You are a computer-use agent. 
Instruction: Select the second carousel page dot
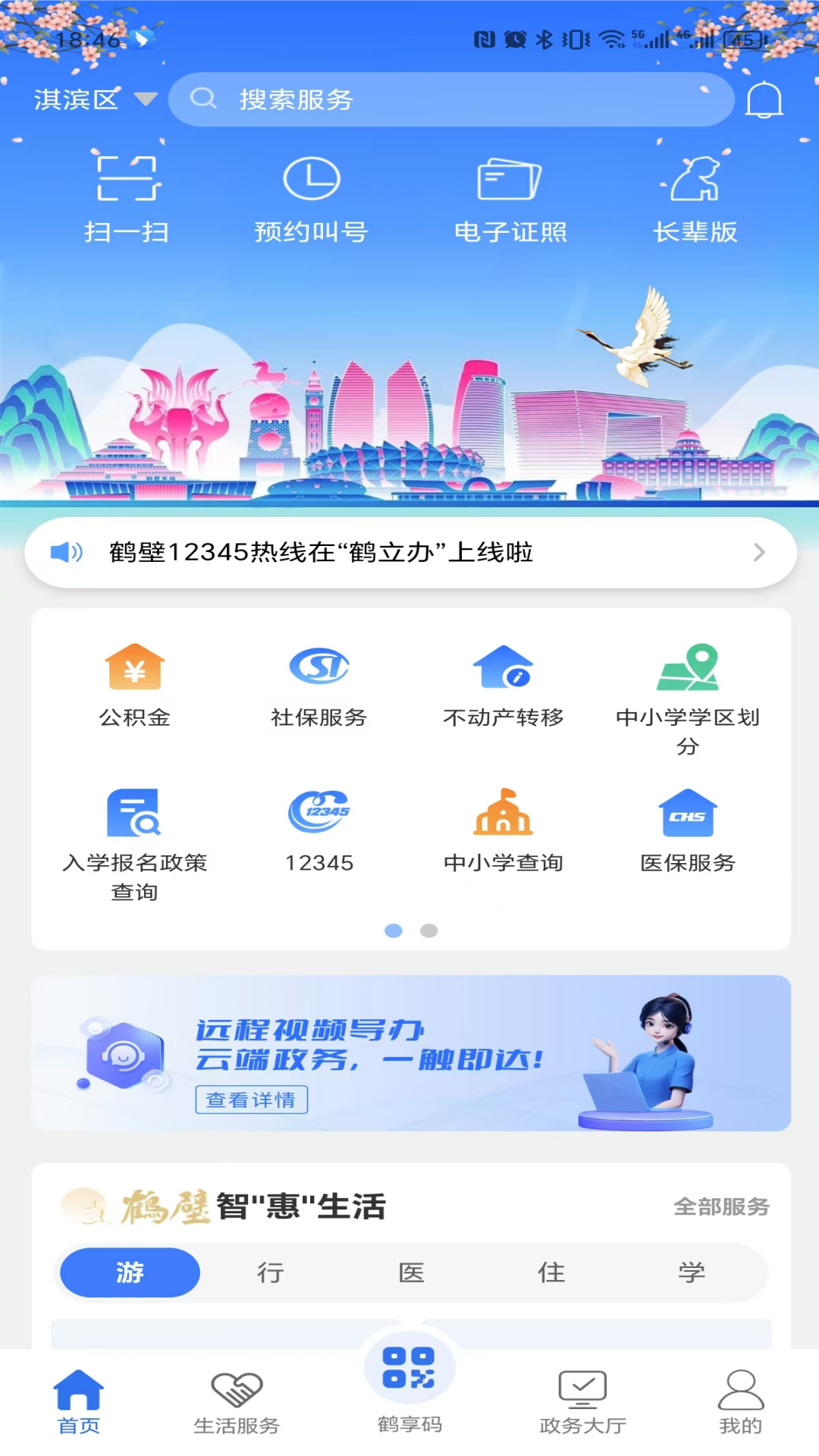[x=429, y=931]
